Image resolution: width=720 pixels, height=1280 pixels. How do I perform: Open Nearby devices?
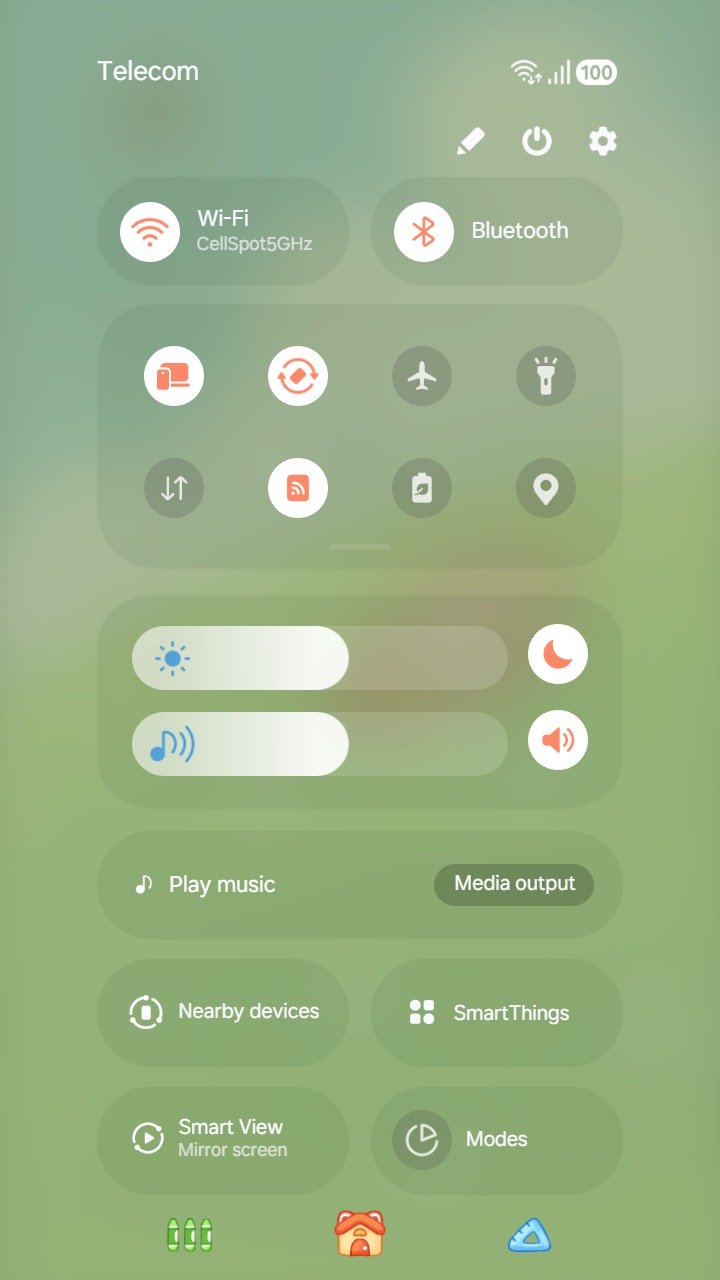click(223, 1012)
